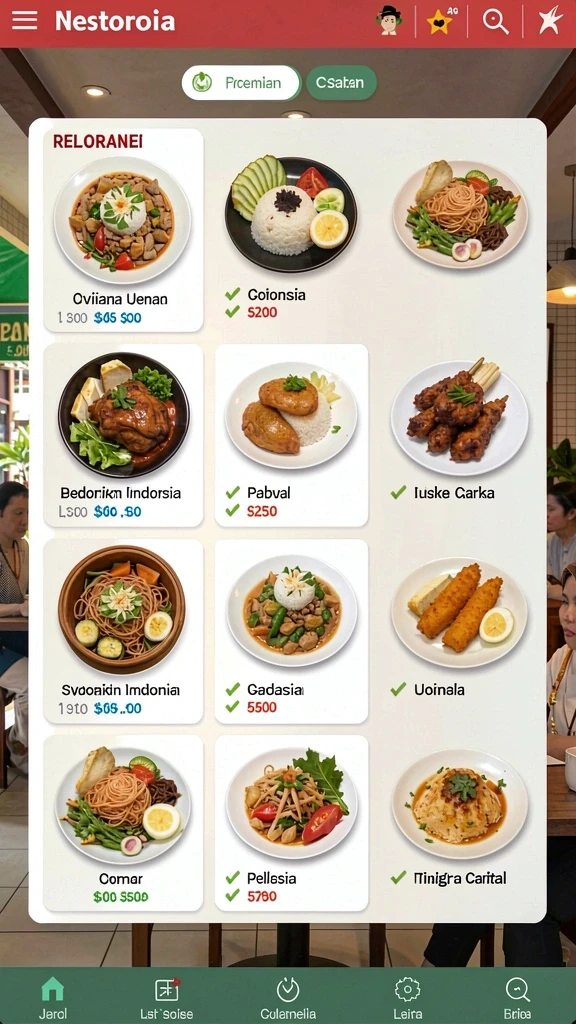View the Iuske Carka dish
This screenshot has height=1024, width=576.
click(x=459, y=431)
